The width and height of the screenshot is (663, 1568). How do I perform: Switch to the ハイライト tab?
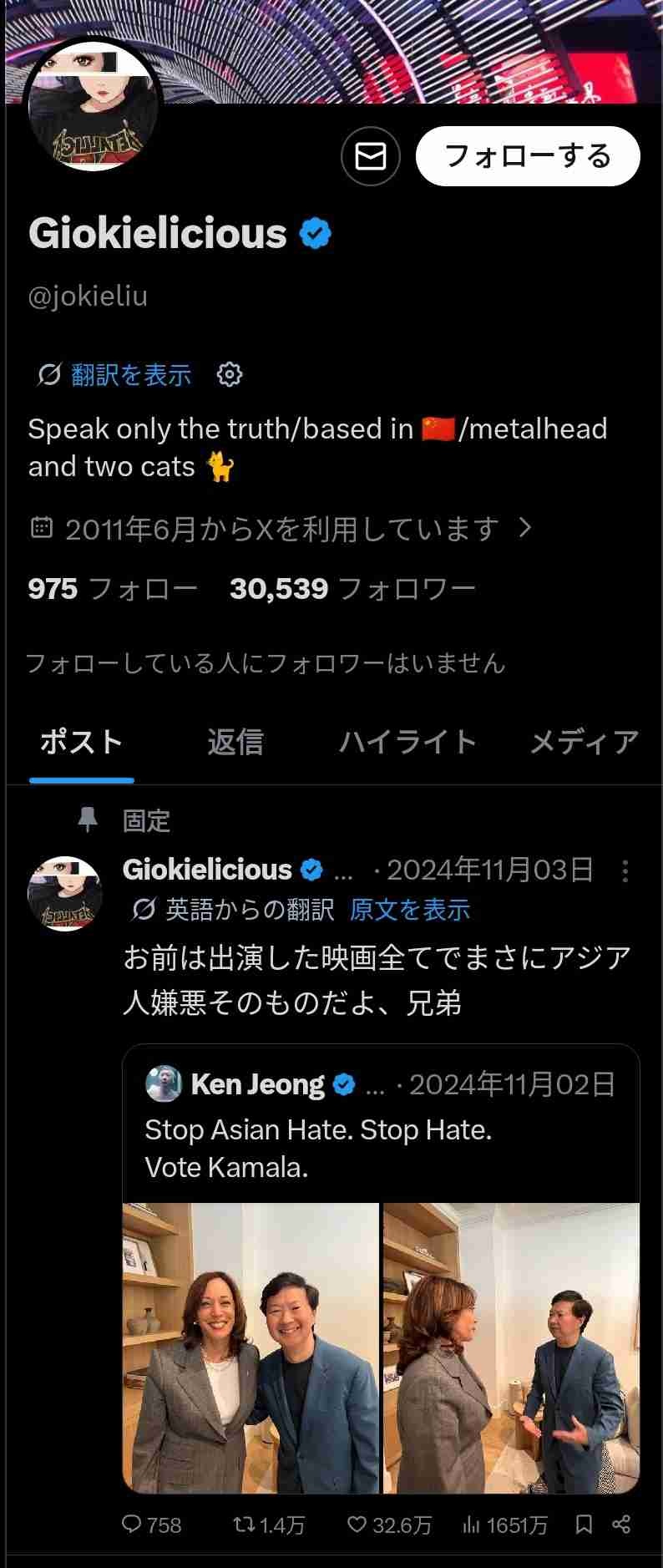407,742
